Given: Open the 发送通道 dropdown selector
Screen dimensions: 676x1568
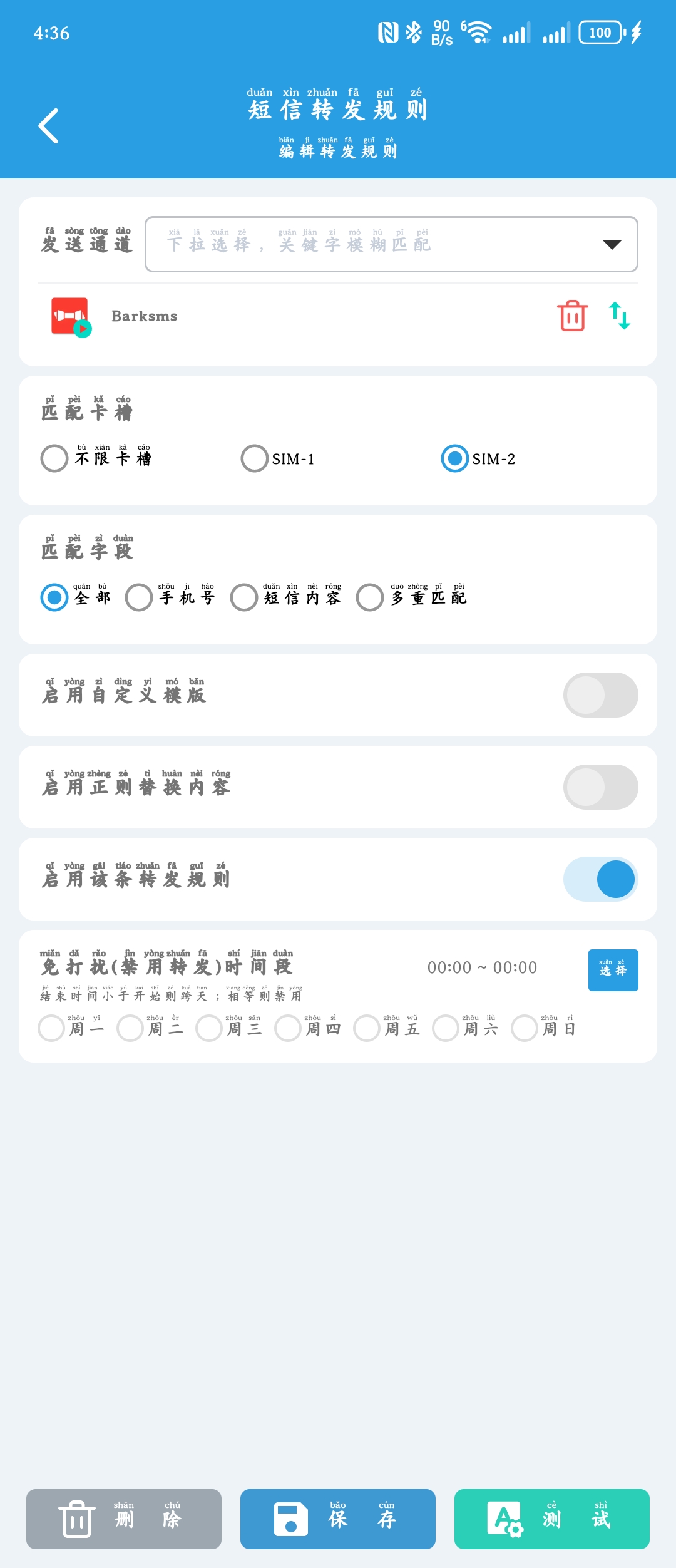Looking at the screenshot, I should coord(391,244).
